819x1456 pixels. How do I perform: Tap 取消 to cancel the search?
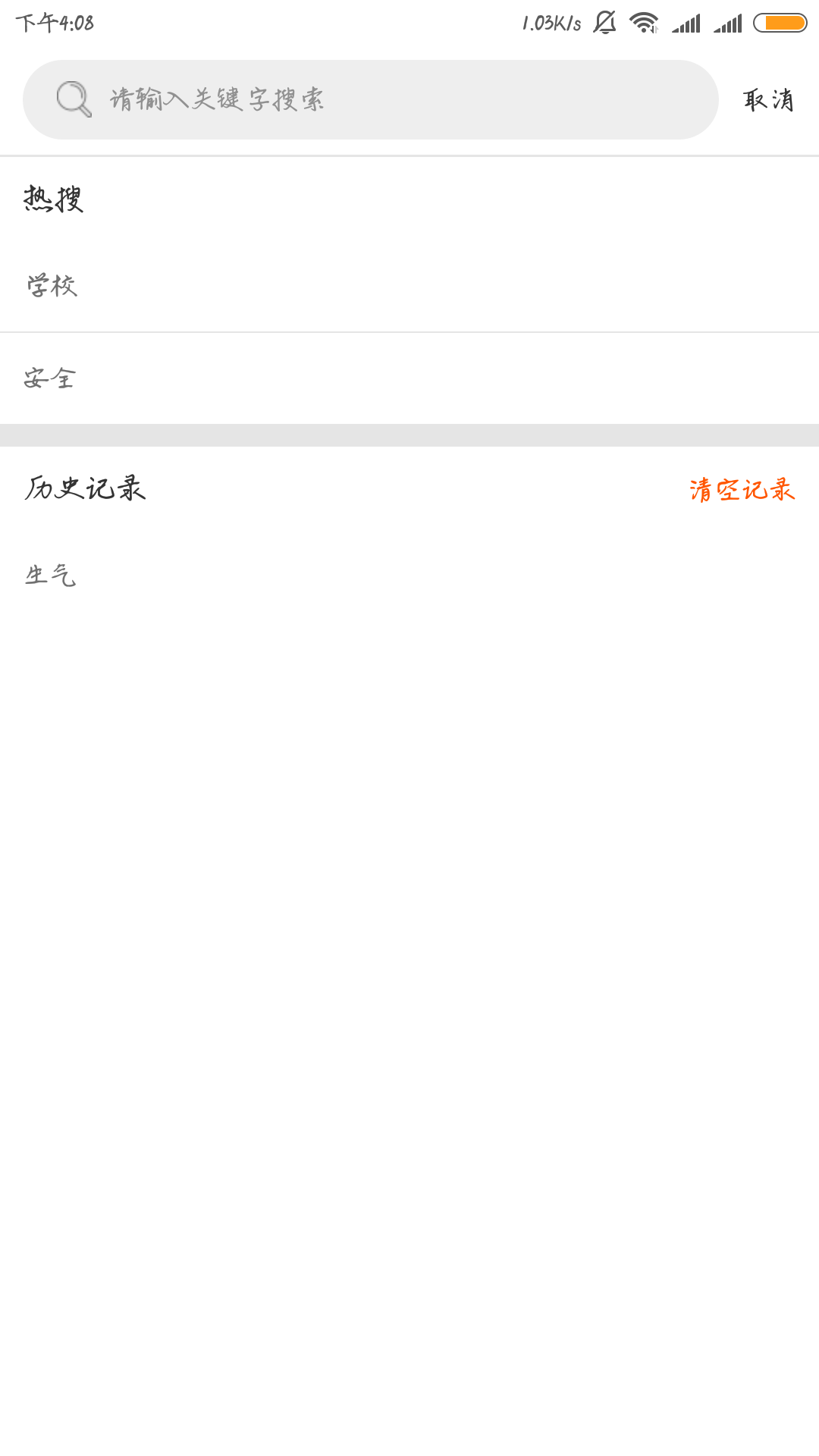click(768, 97)
